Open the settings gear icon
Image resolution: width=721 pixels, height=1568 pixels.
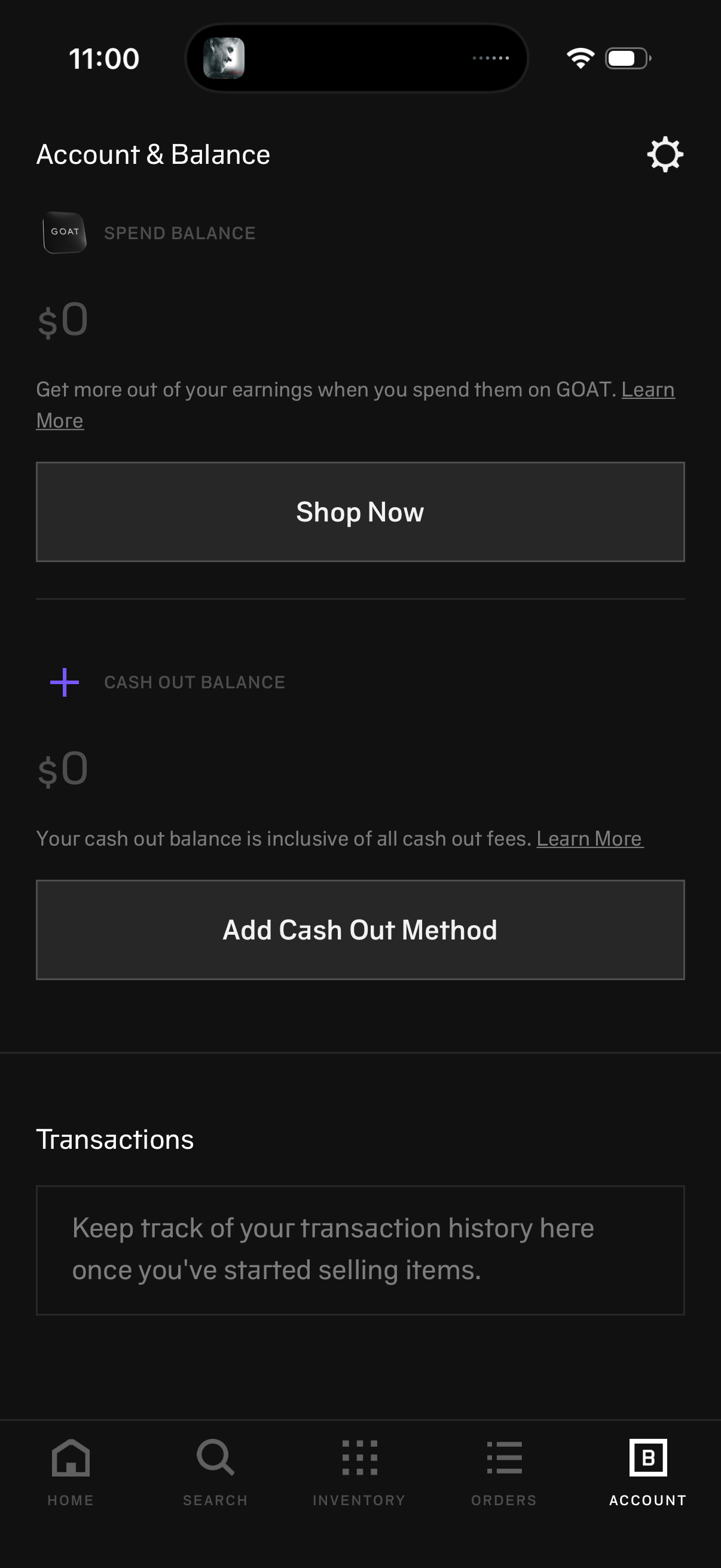(x=664, y=155)
